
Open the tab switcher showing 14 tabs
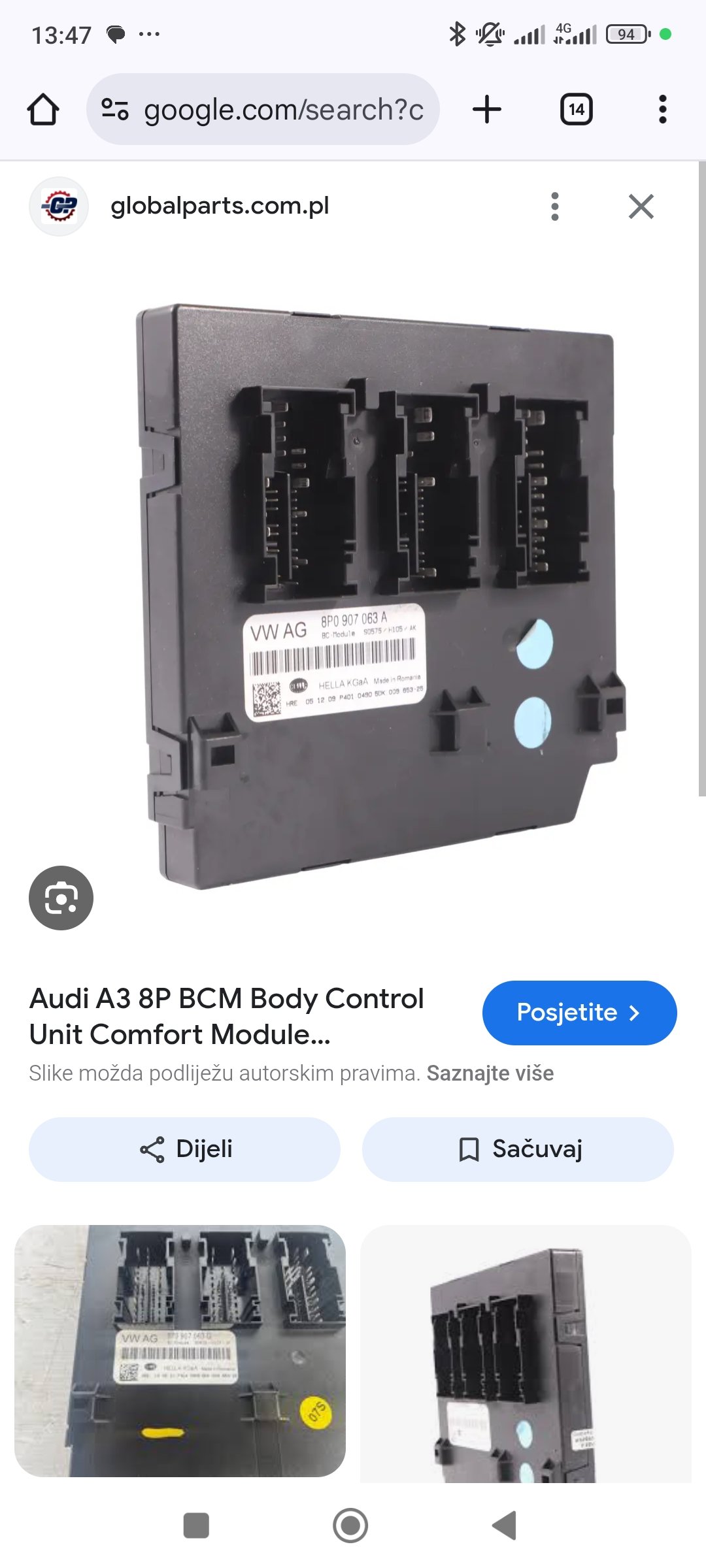click(x=576, y=110)
